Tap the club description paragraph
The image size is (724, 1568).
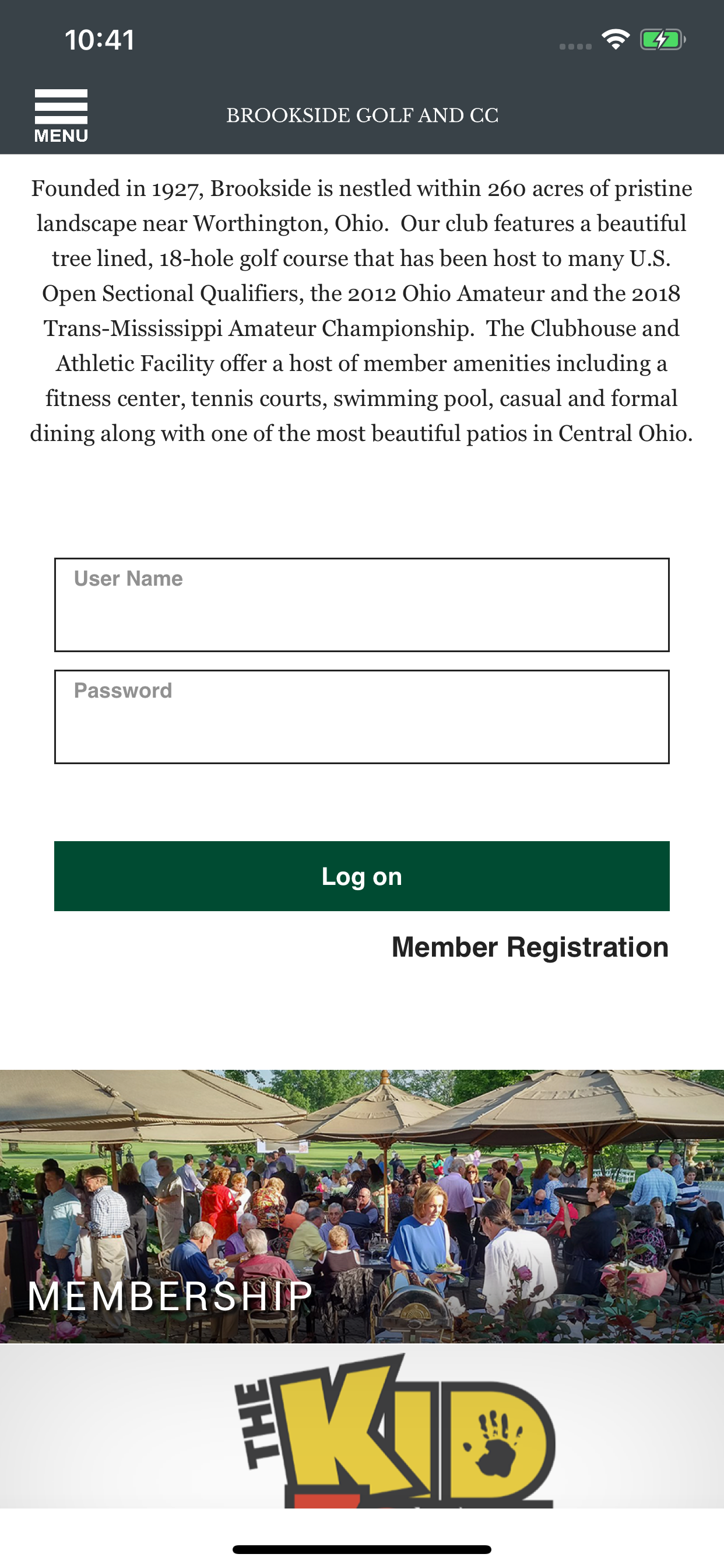pyautogui.click(x=362, y=310)
